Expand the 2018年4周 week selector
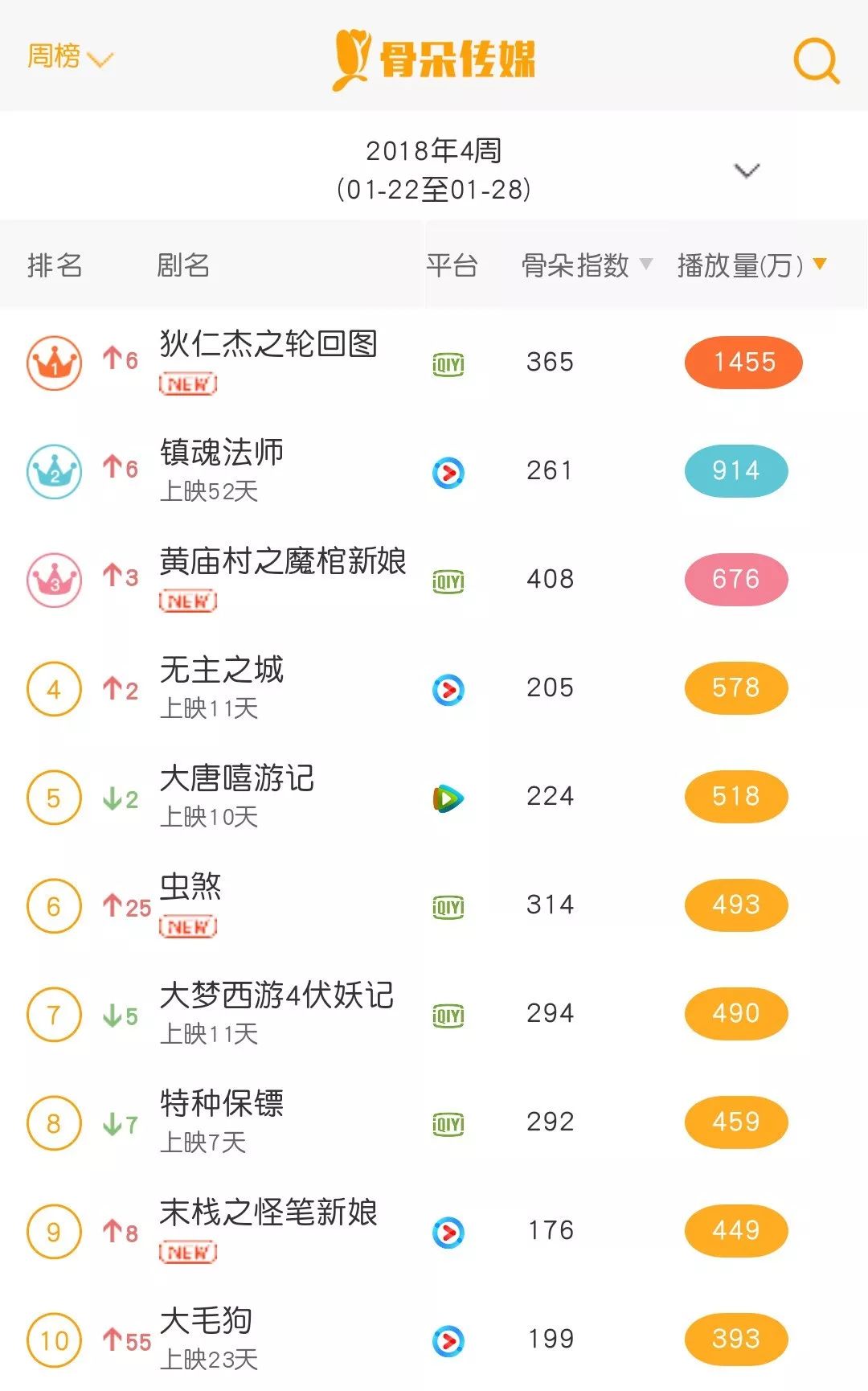This screenshot has width=868, height=1391. [x=747, y=170]
